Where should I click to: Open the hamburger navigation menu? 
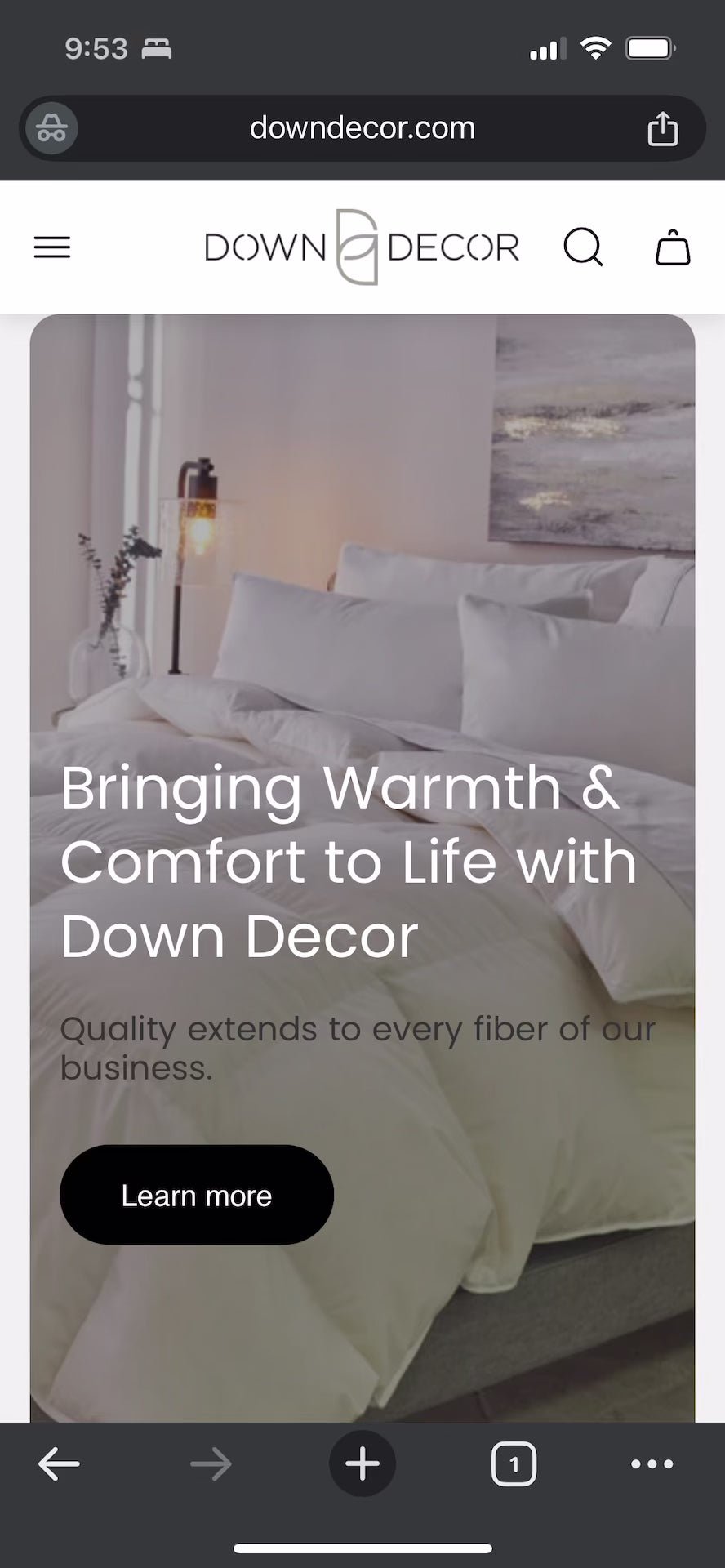52,247
